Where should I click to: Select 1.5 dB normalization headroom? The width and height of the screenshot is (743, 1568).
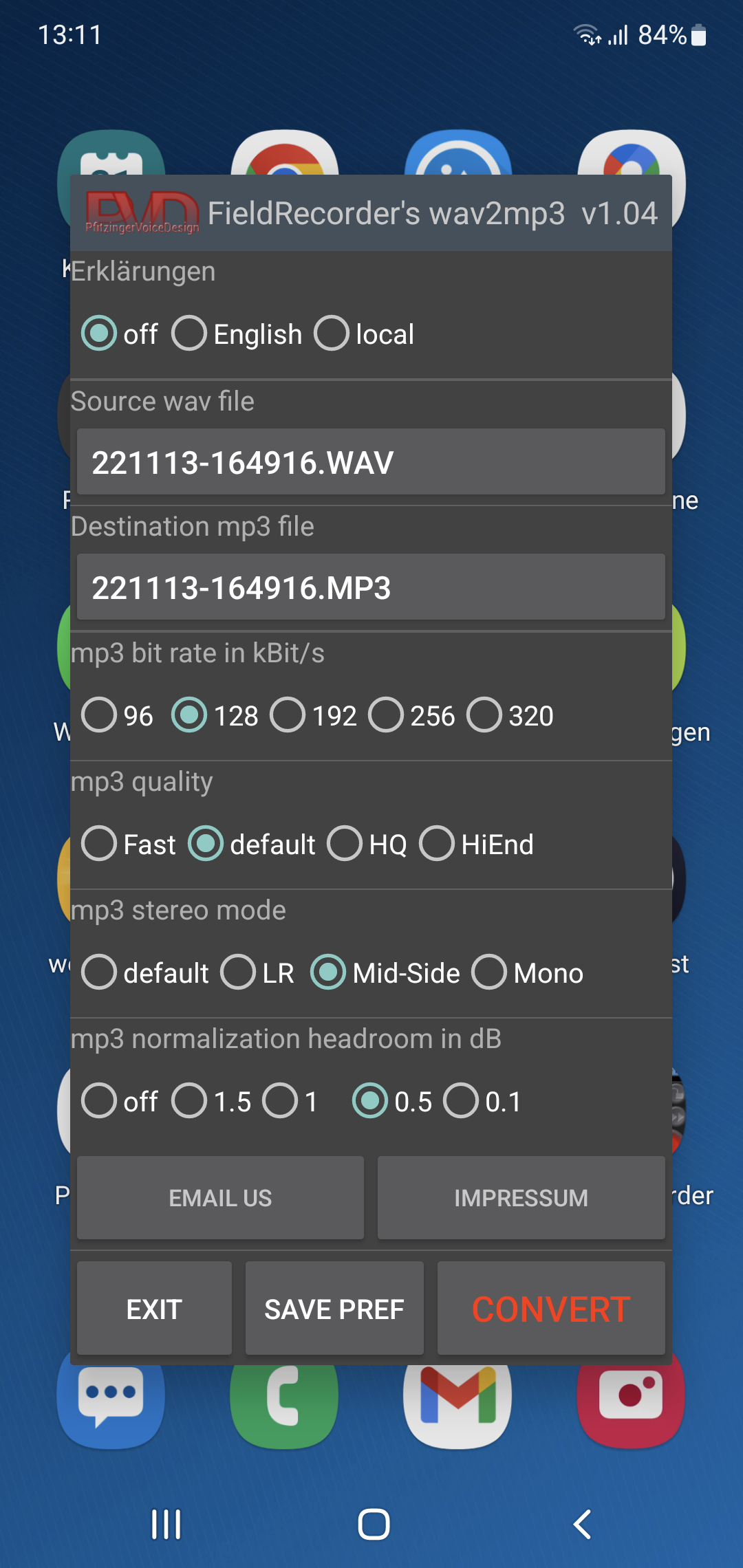pyautogui.click(x=190, y=1101)
